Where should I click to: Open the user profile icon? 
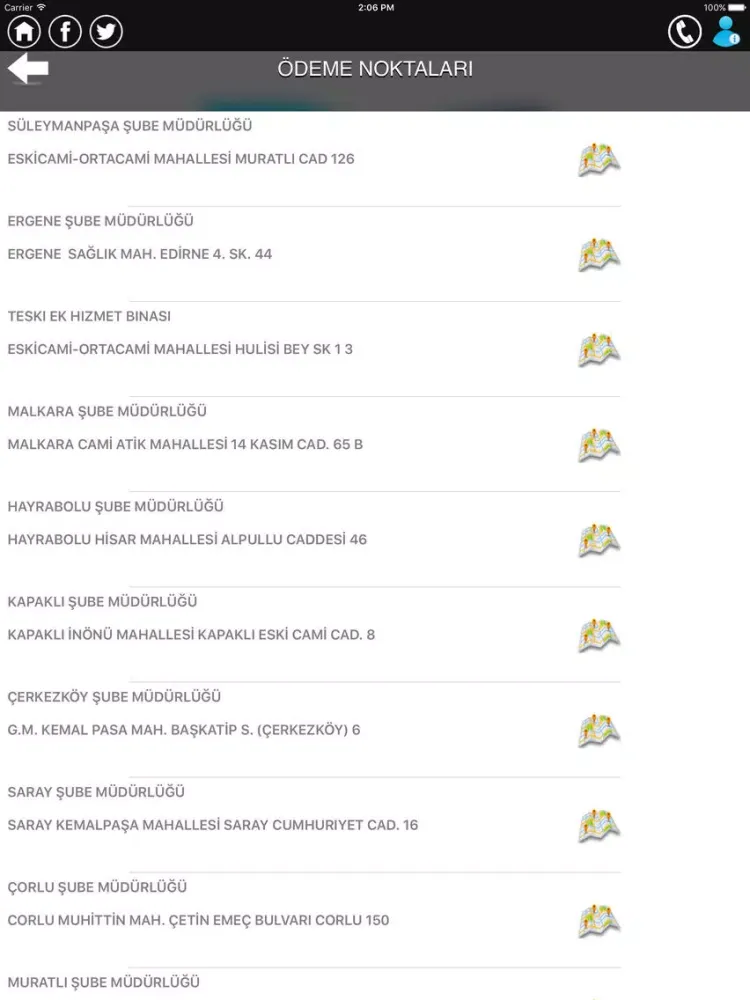click(726, 32)
